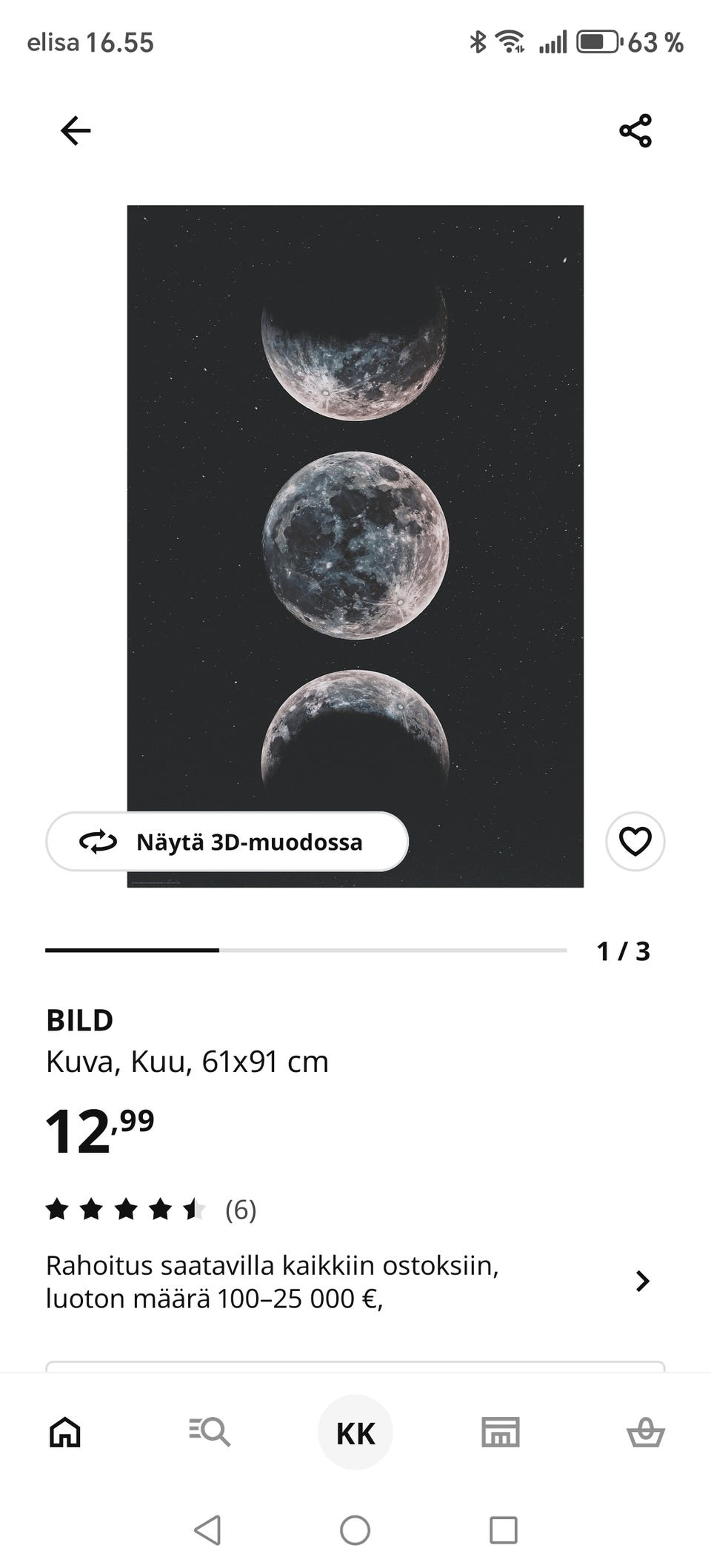The width and height of the screenshot is (711, 1568).
Task: Add BILD poster to favorites
Action: 635,842
